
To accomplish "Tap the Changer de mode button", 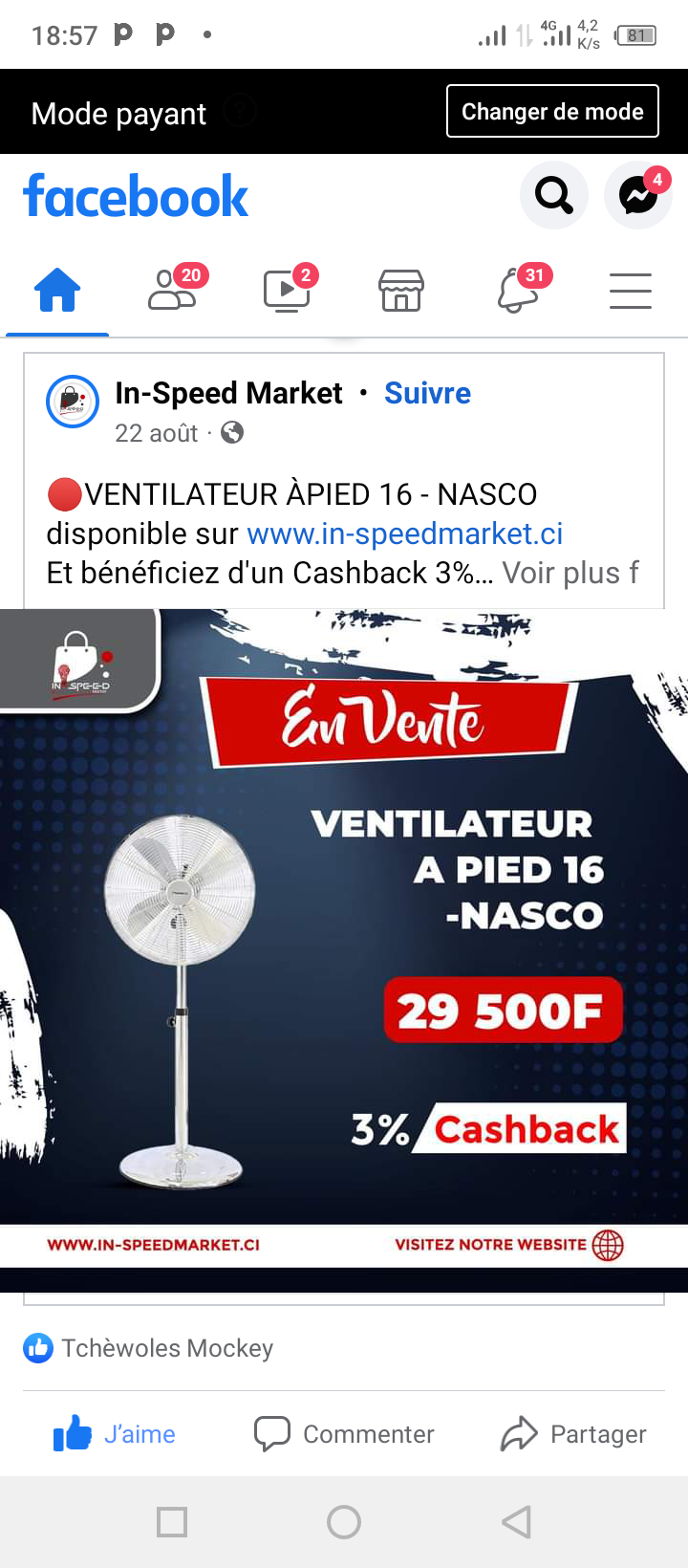I will [552, 112].
